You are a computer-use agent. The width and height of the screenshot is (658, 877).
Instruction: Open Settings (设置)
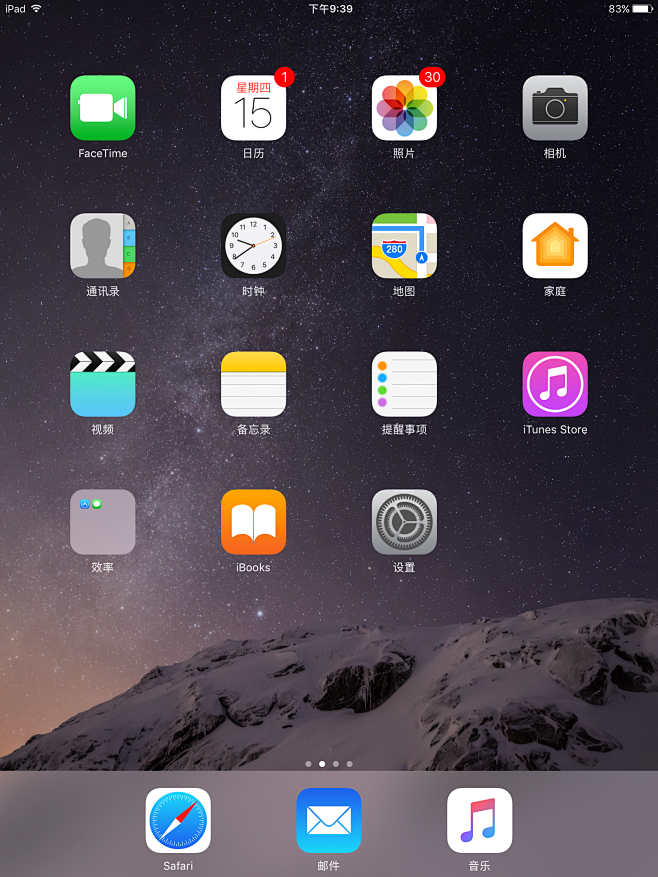point(404,522)
